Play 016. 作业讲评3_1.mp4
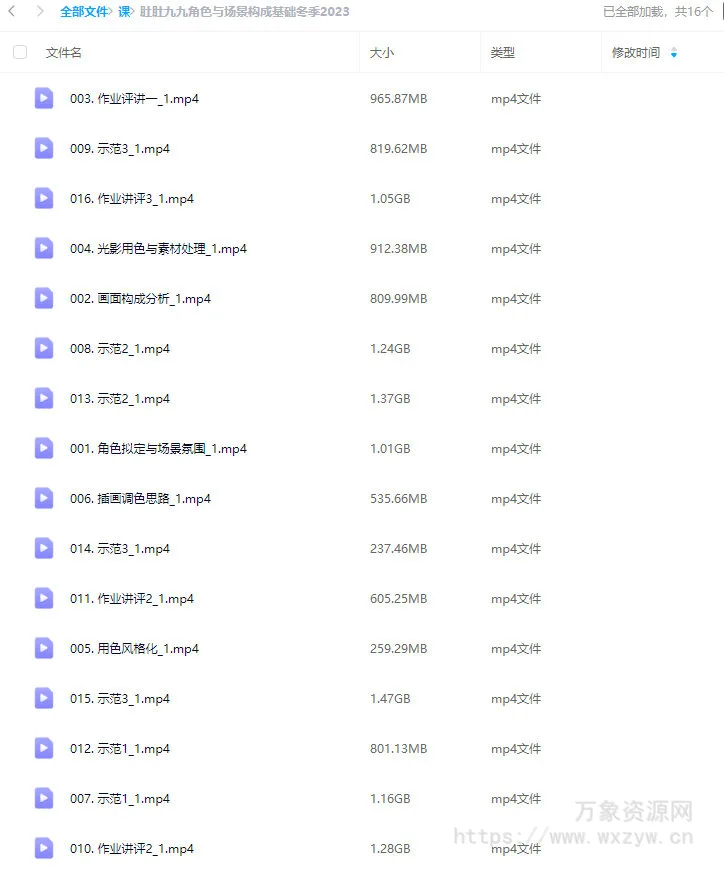Image resolution: width=724 pixels, height=871 pixels. [x=131, y=199]
